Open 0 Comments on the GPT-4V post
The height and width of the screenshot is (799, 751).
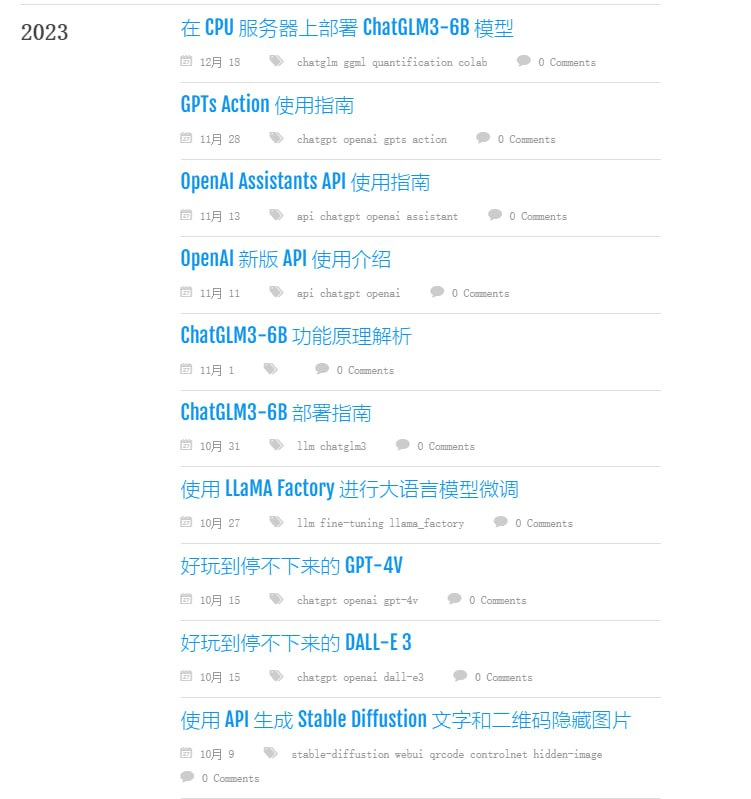(499, 600)
